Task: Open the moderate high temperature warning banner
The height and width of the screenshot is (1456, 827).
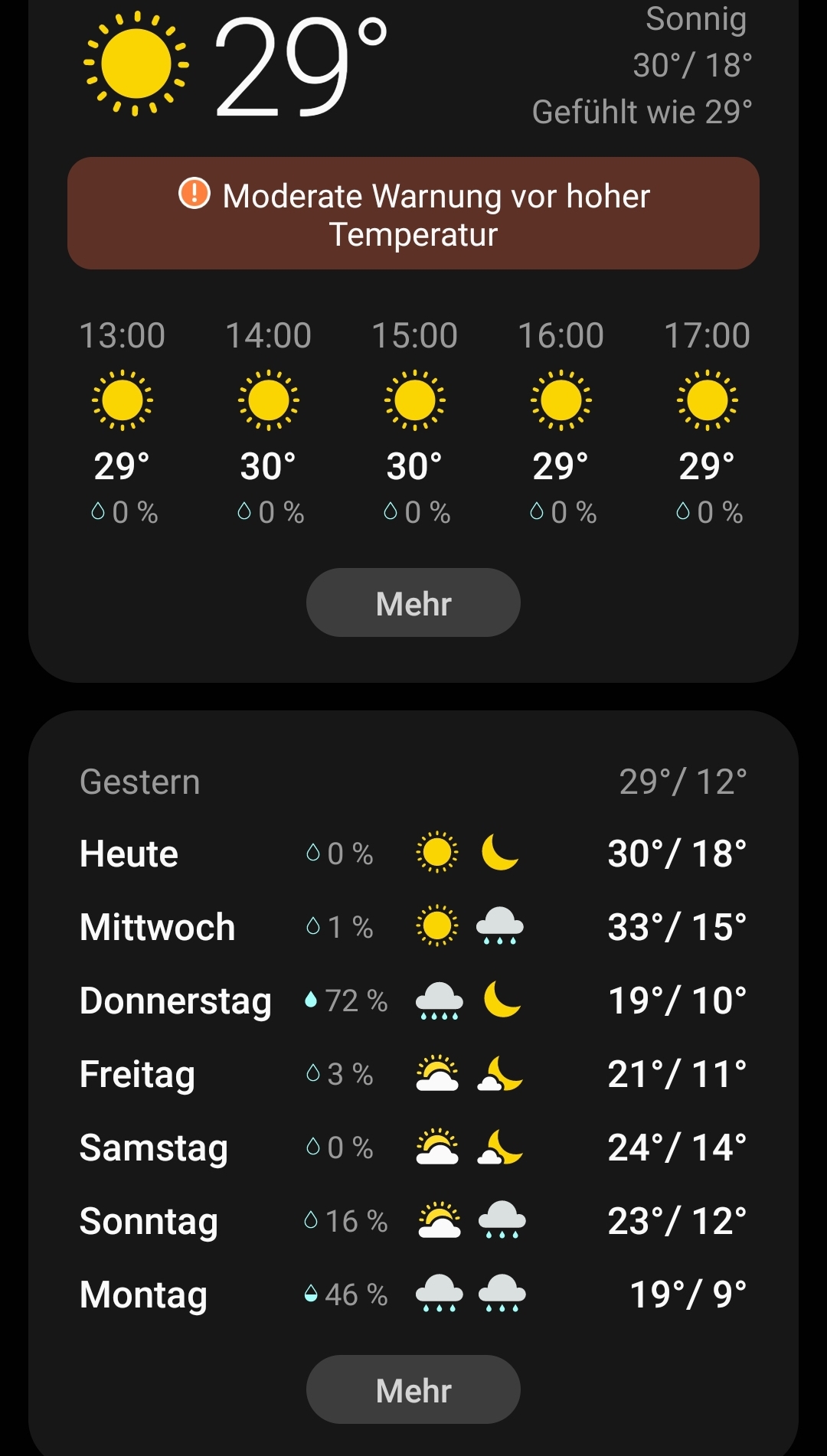Action: (x=413, y=214)
